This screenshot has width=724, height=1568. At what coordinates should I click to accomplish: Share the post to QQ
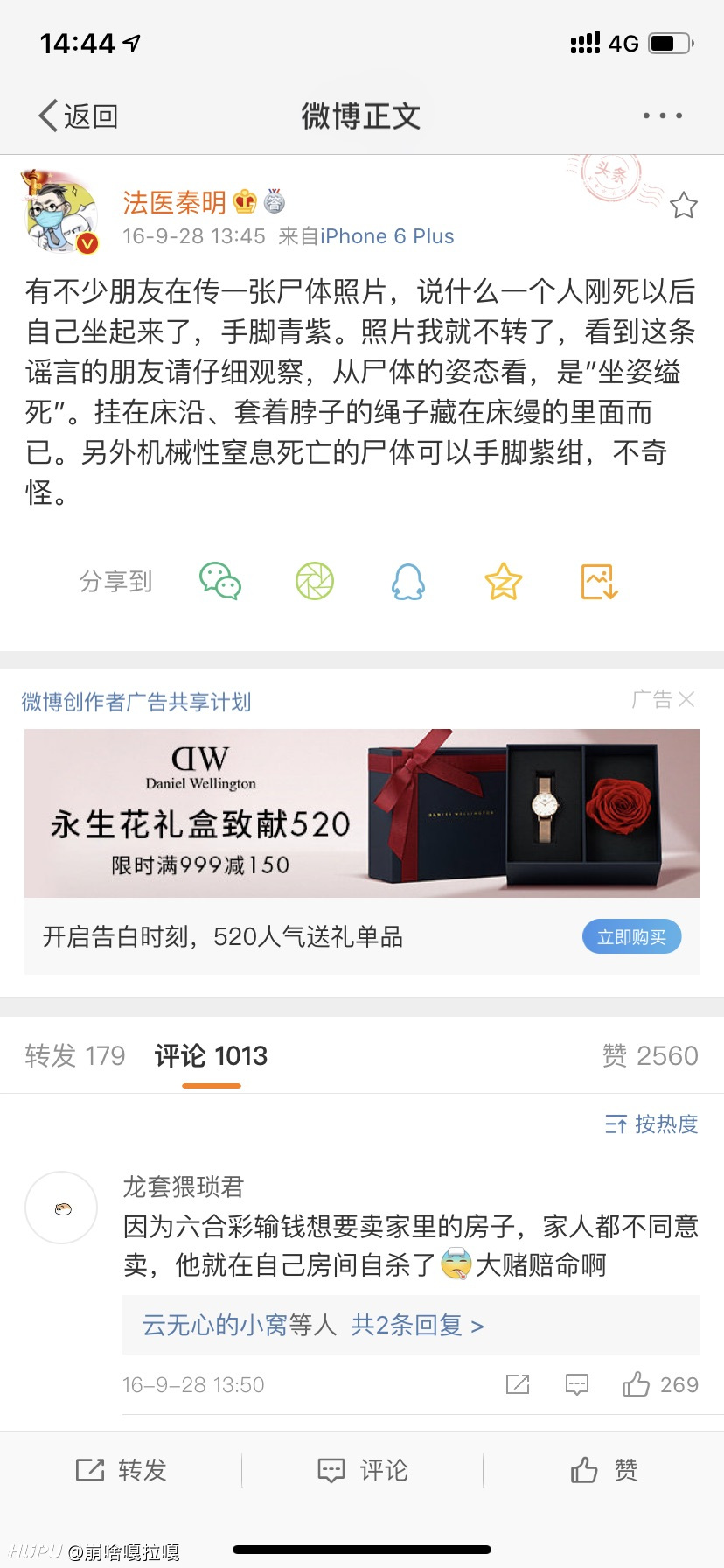tap(408, 581)
